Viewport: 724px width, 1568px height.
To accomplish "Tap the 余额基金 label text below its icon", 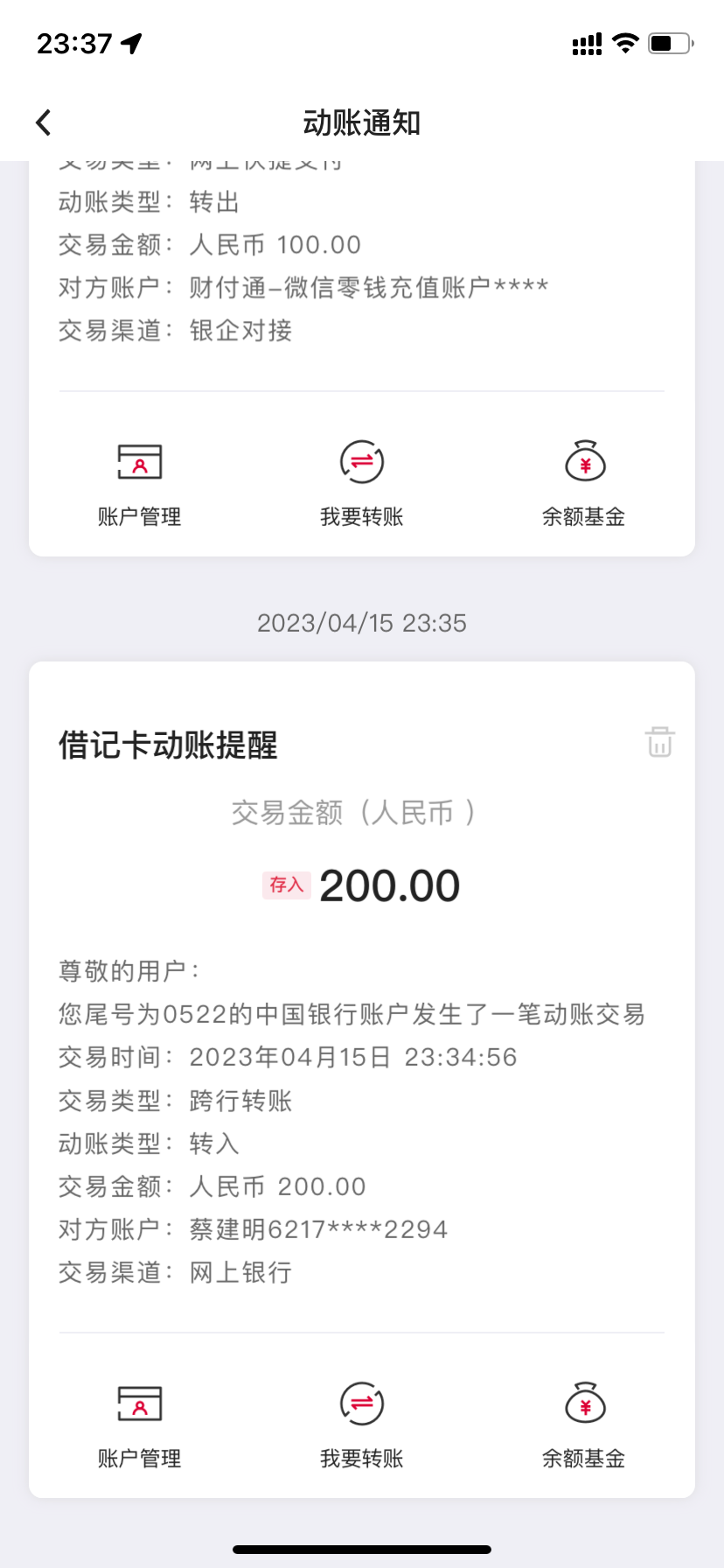I will pos(584,1458).
